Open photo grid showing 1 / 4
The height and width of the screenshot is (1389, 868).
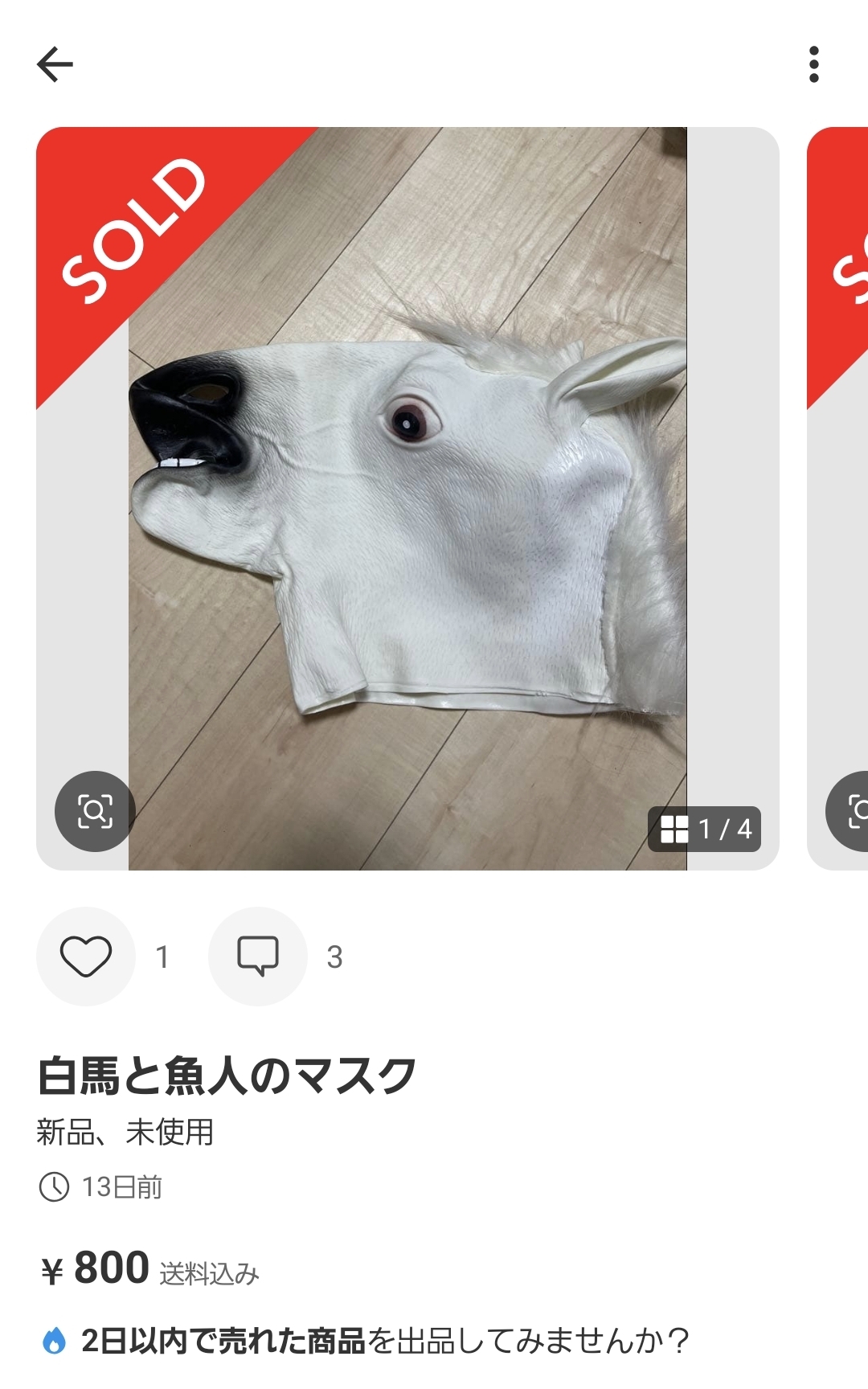[x=705, y=829]
